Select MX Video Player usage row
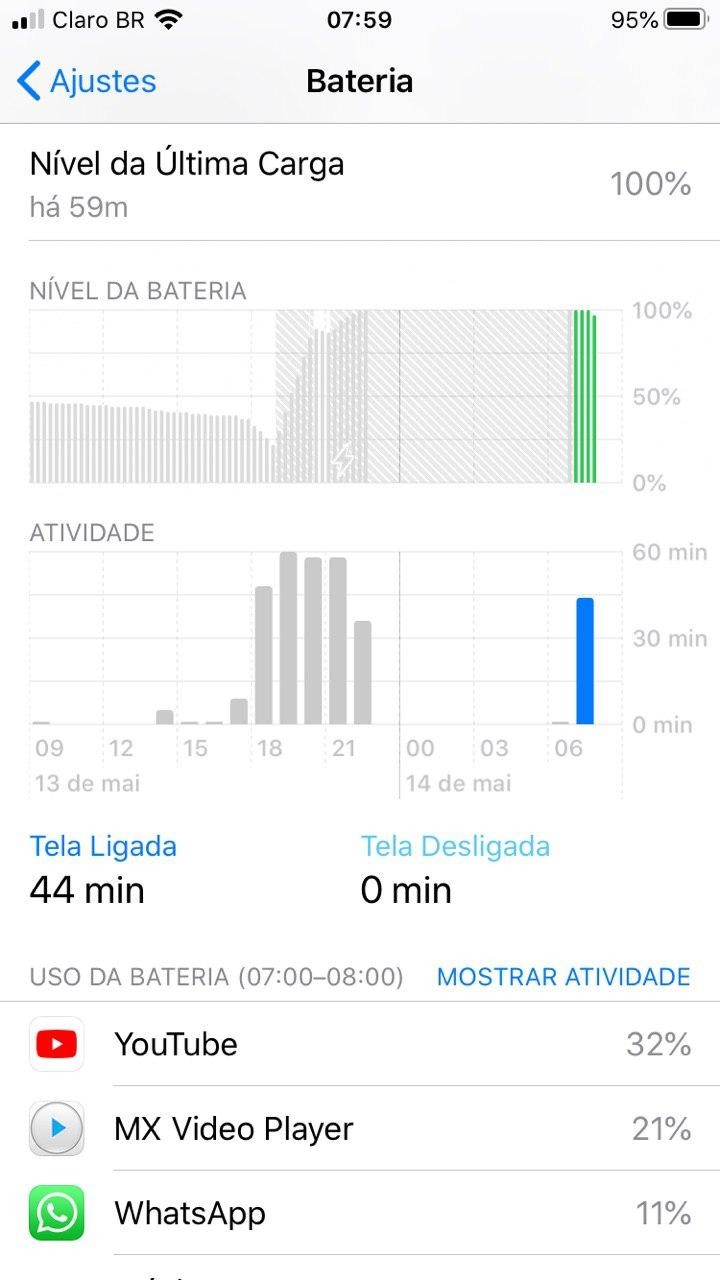Image resolution: width=720 pixels, height=1280 pixels. (x=360, y=1129)
